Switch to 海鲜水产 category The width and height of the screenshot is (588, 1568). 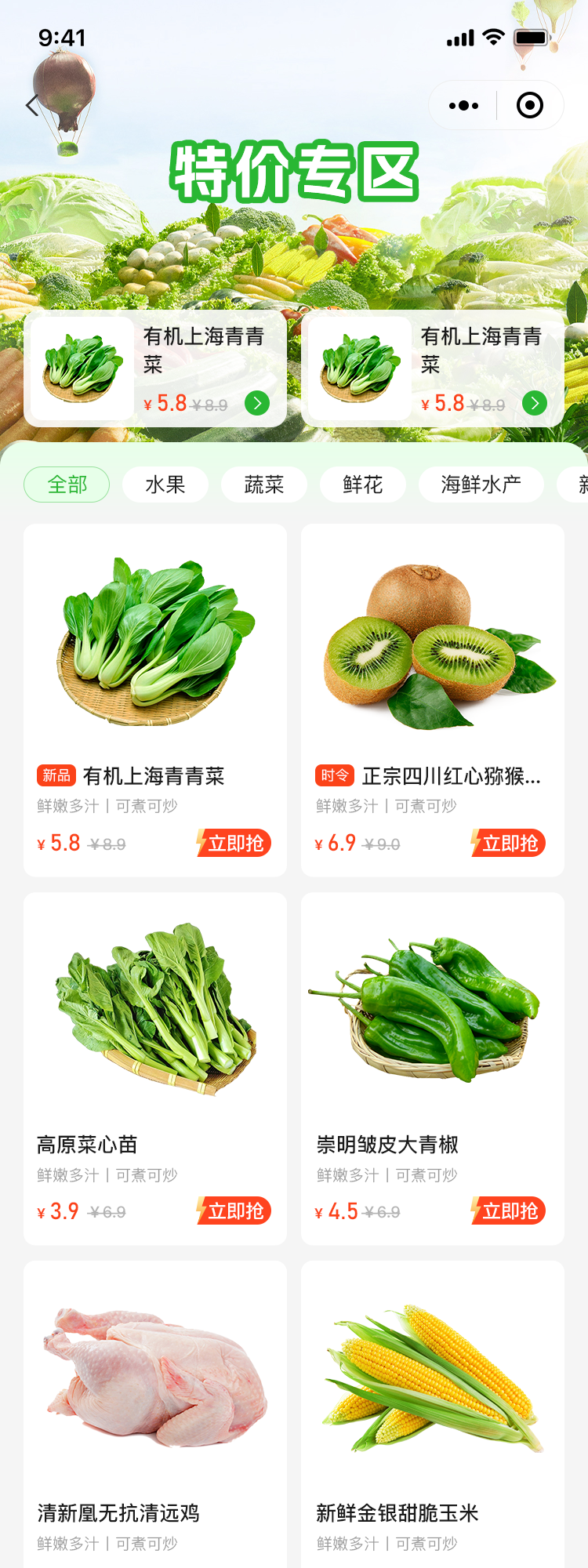point(481,485)
